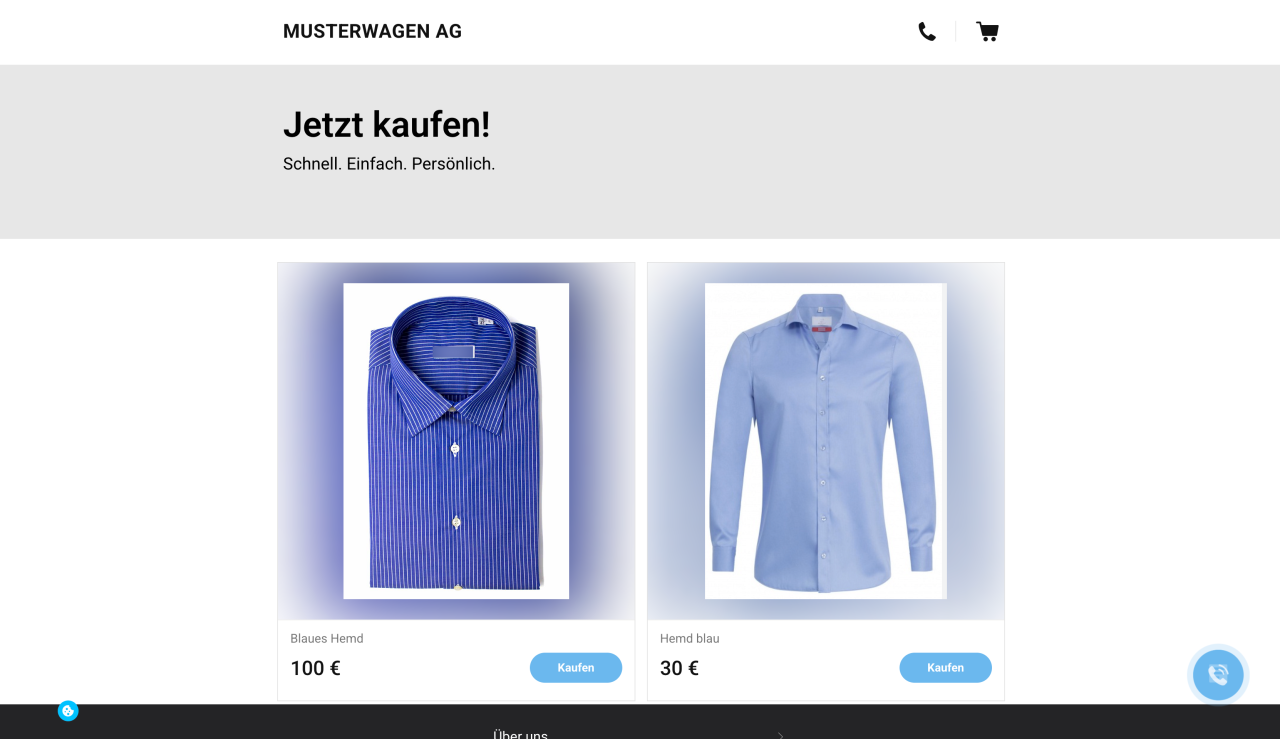This screenshot has height=739, width=1280.
Task: Open the Hemd blau product card
Action: (x=825, y=441)
